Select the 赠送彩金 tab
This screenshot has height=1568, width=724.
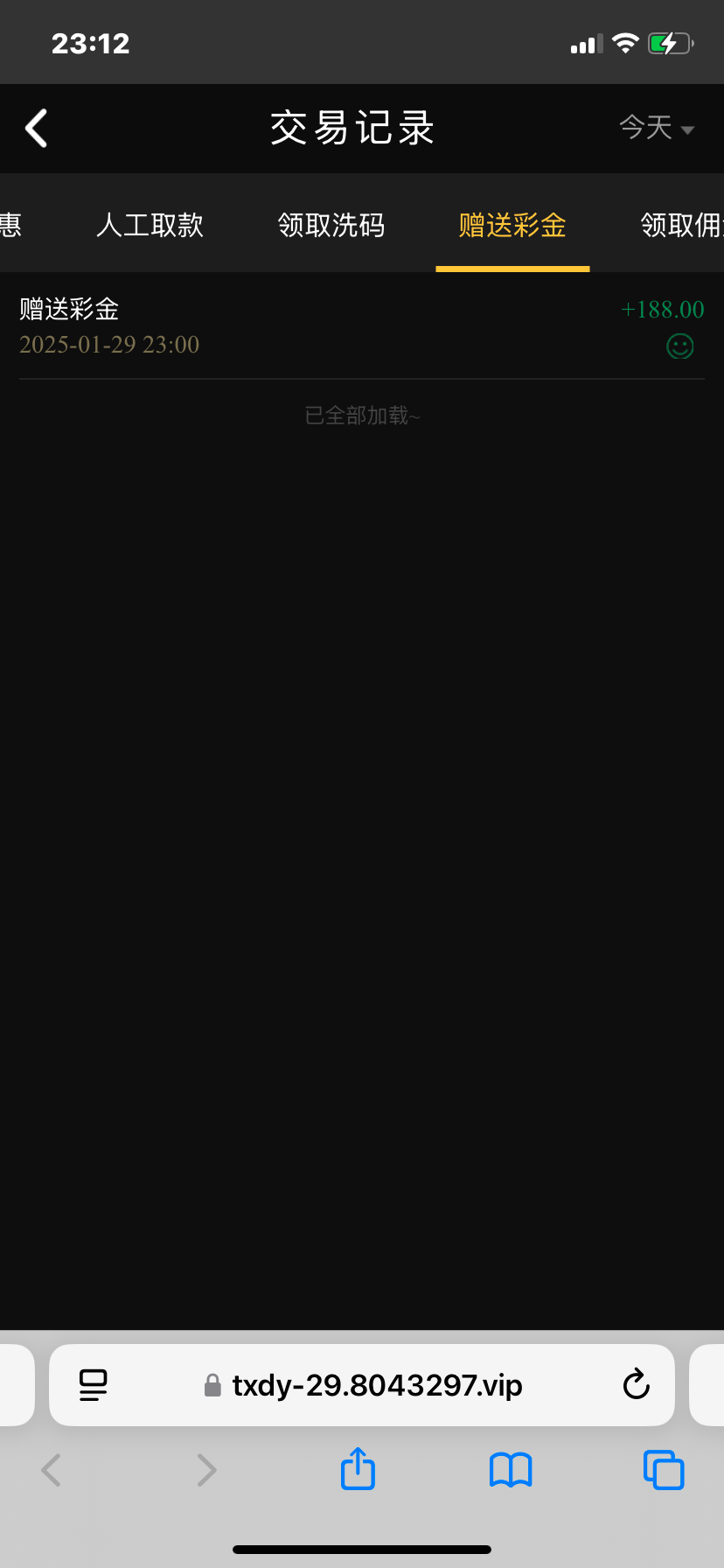pyautogui.click(x=512, y=226)
